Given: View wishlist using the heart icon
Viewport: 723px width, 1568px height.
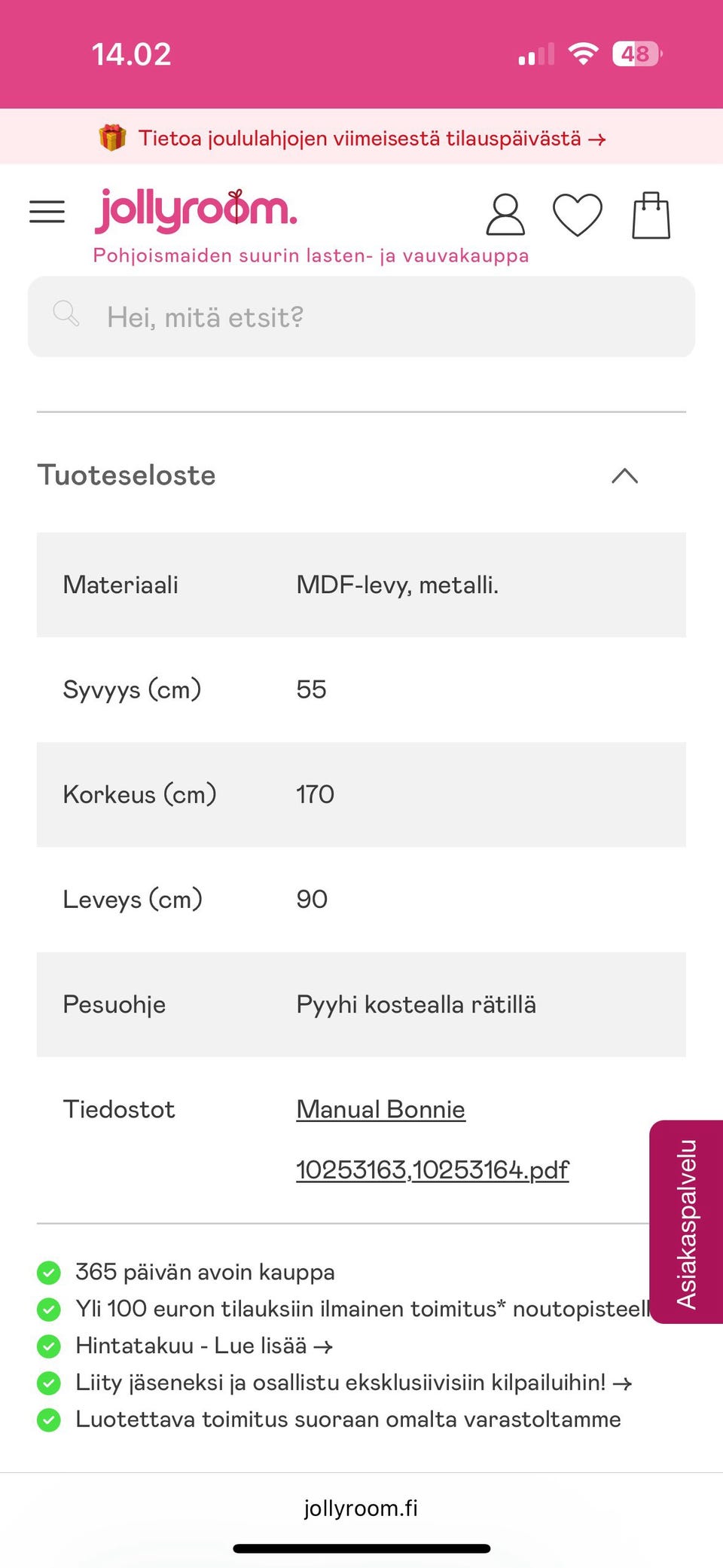Looking at the screenshot, I should pos(578,215).
